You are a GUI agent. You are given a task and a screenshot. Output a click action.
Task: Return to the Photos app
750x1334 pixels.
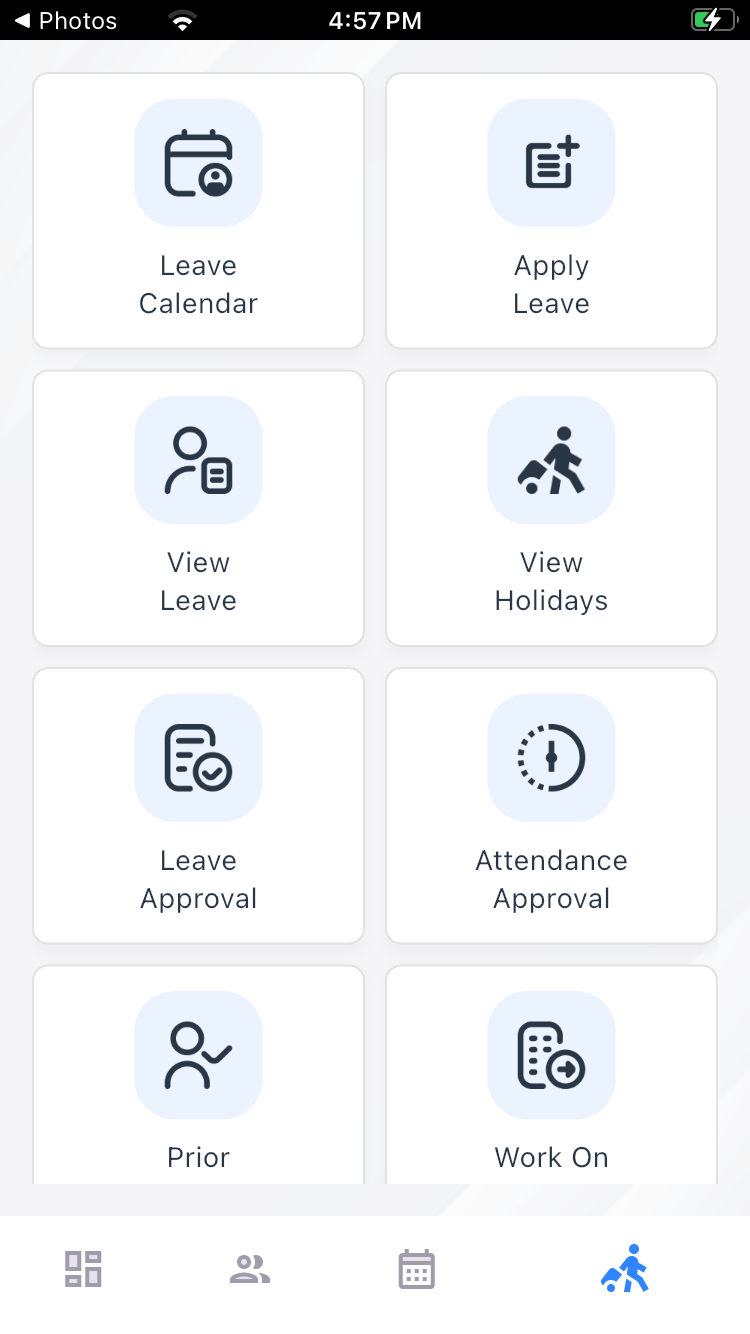click(x=65, y=20)
